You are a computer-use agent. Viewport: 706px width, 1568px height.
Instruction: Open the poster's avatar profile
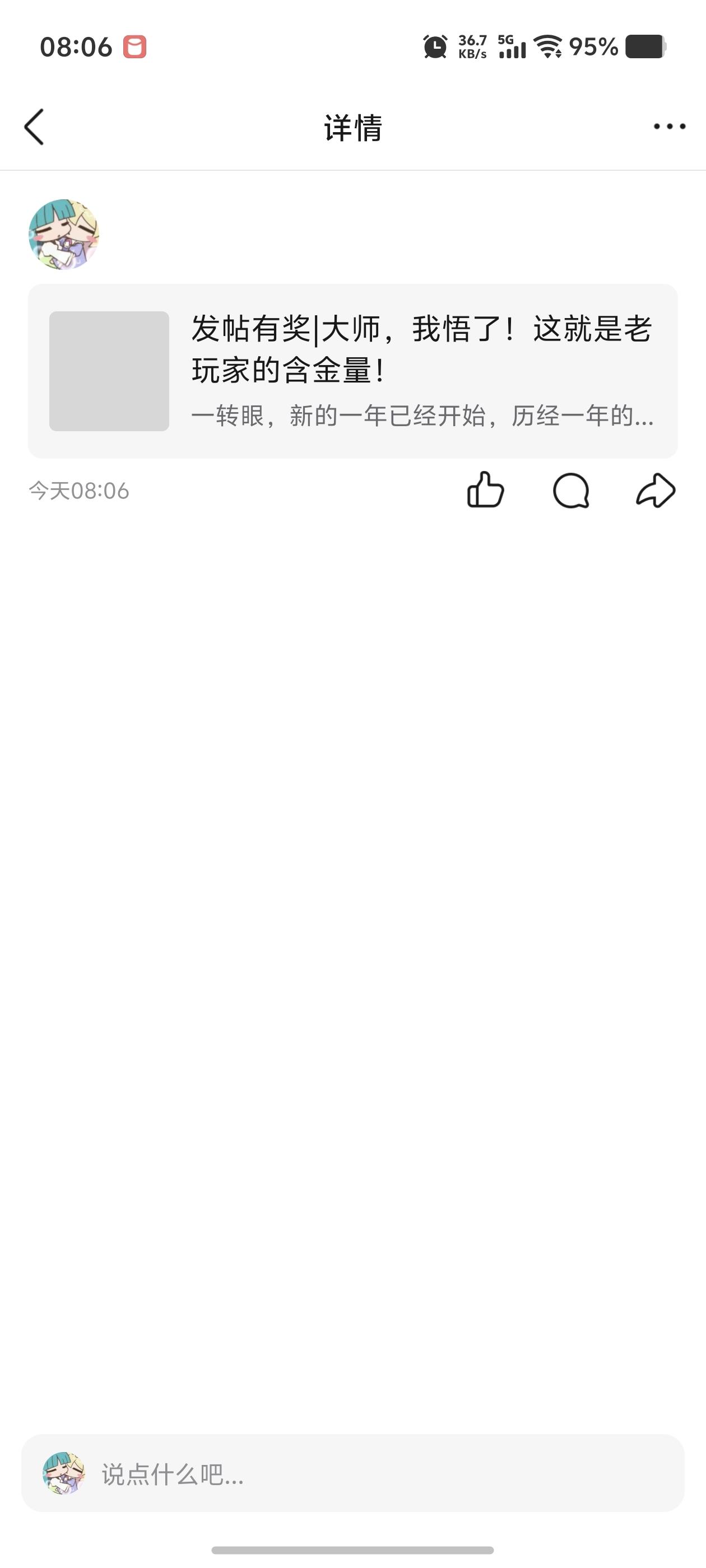[64, 234]
